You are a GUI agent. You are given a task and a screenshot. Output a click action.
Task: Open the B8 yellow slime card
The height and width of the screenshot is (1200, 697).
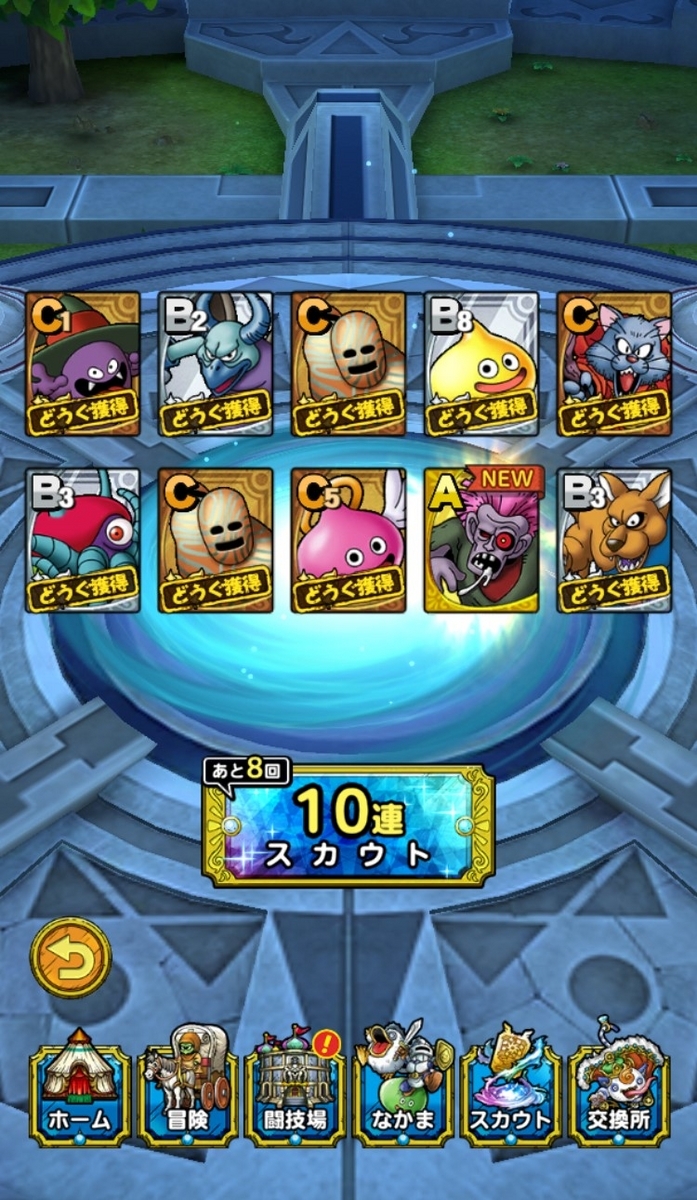click(481, 363)
